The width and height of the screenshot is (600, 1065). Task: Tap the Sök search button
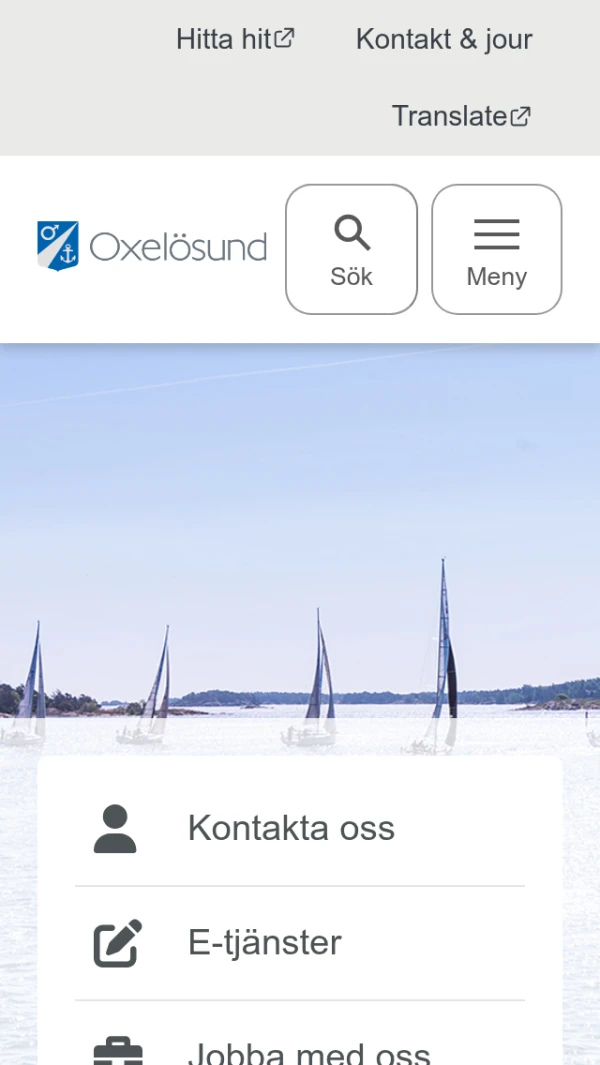(x=351, y=249)
